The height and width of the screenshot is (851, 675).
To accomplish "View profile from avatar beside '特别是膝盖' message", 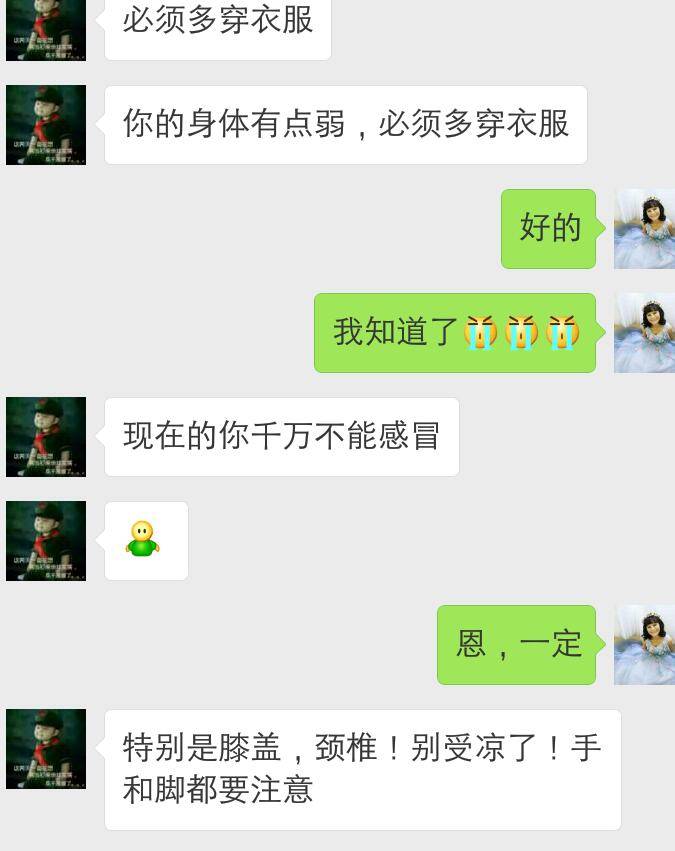I will [x=46, y=749].
